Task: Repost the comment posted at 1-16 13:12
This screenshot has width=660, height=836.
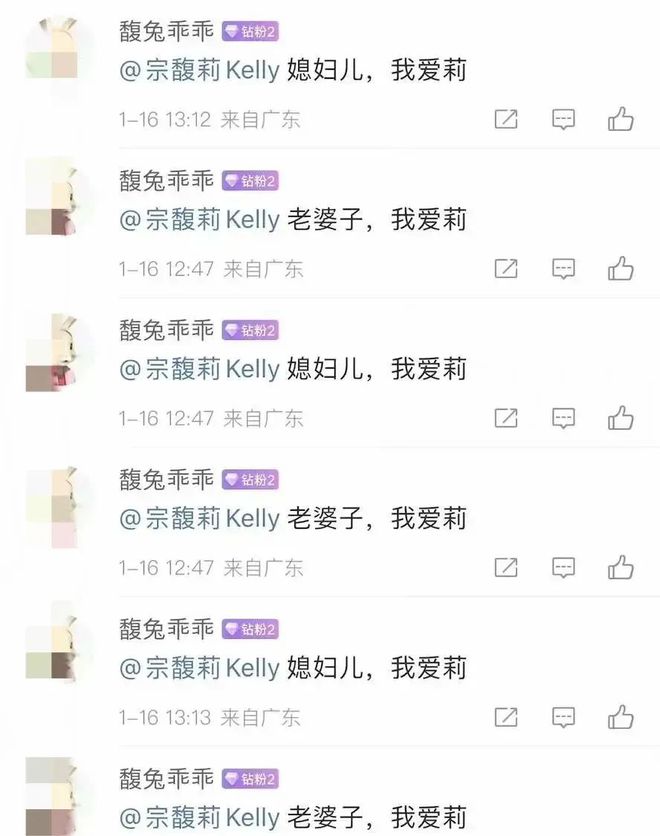Action: (x=507, y=120)
